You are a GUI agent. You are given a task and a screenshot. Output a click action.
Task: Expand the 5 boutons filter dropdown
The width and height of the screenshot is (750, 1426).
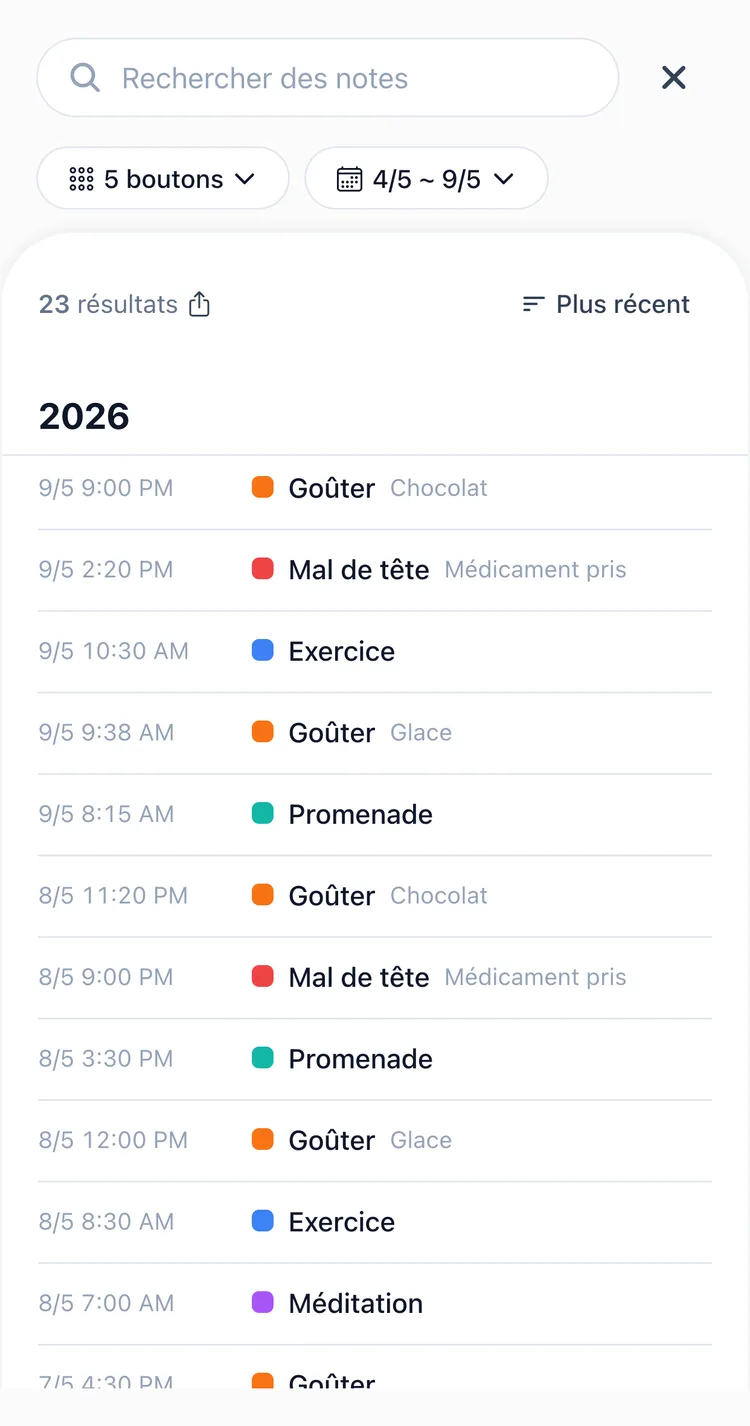pyautogui.click(x=163, y=179)
